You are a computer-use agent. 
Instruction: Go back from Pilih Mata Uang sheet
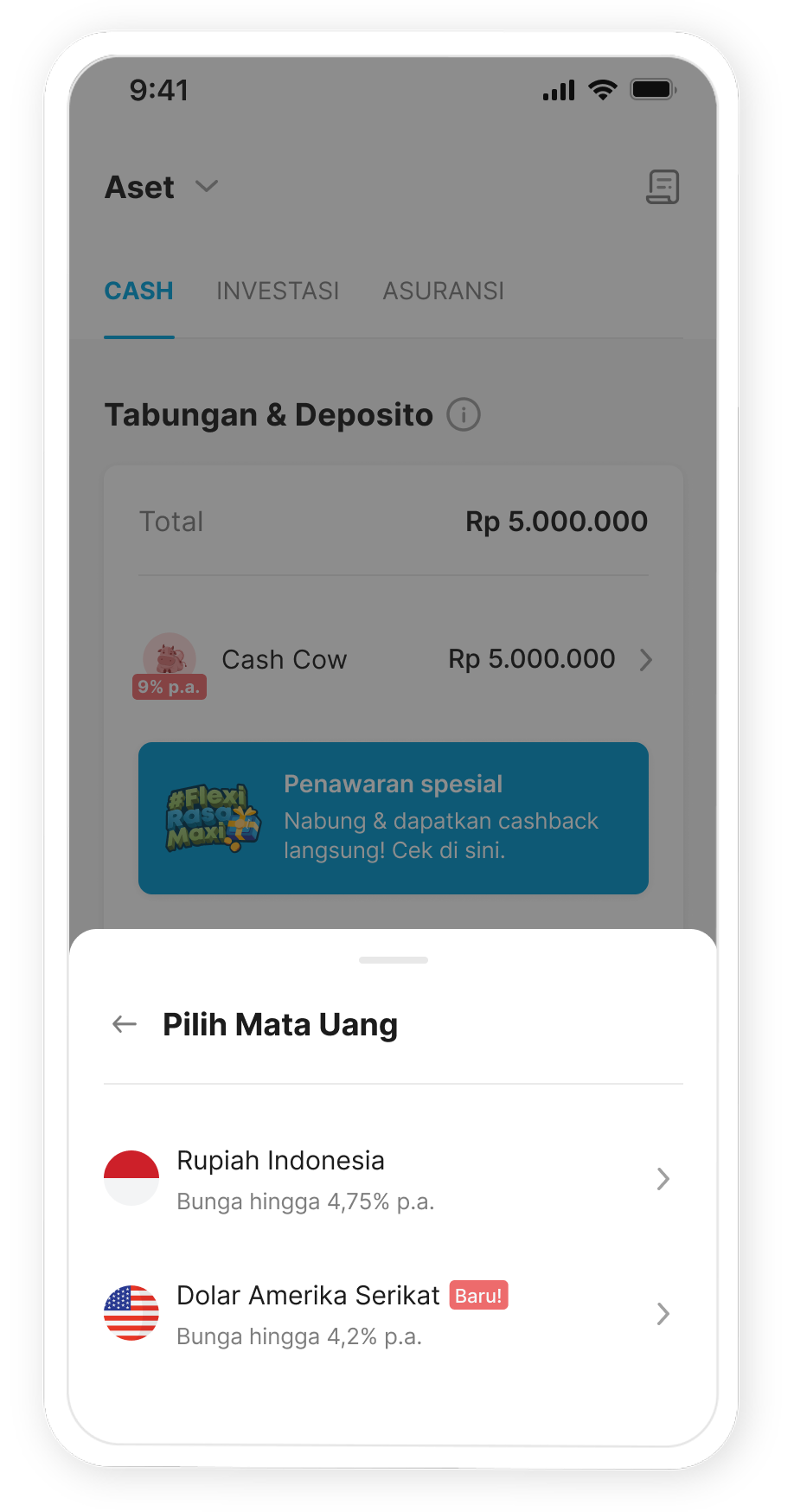click(x=125, y=1024)
